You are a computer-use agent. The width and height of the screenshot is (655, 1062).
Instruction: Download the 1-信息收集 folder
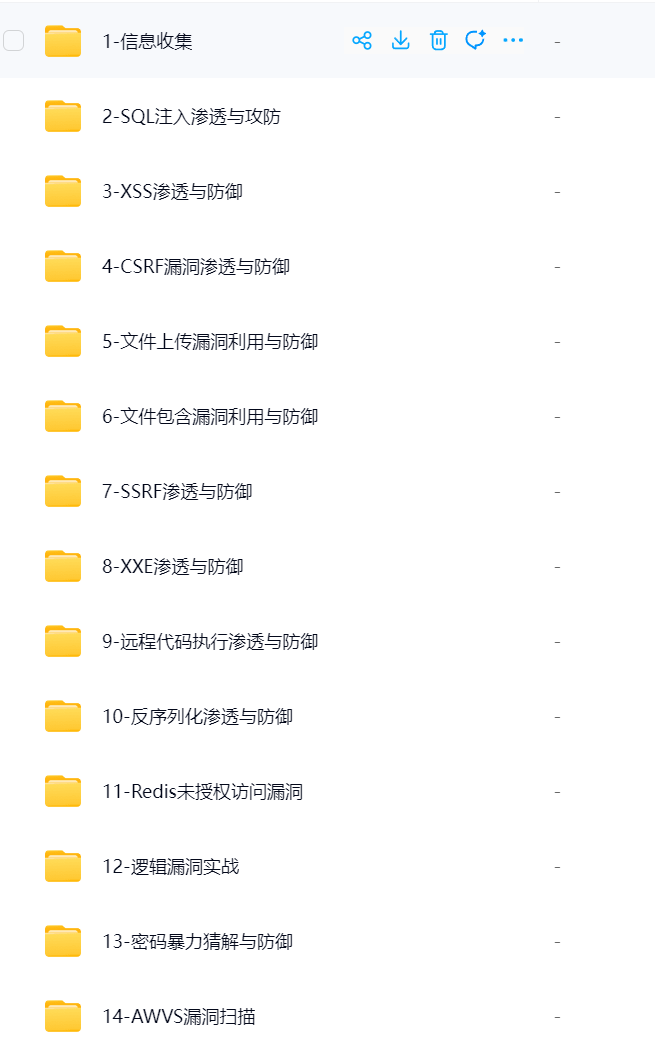tap(400, 41)
